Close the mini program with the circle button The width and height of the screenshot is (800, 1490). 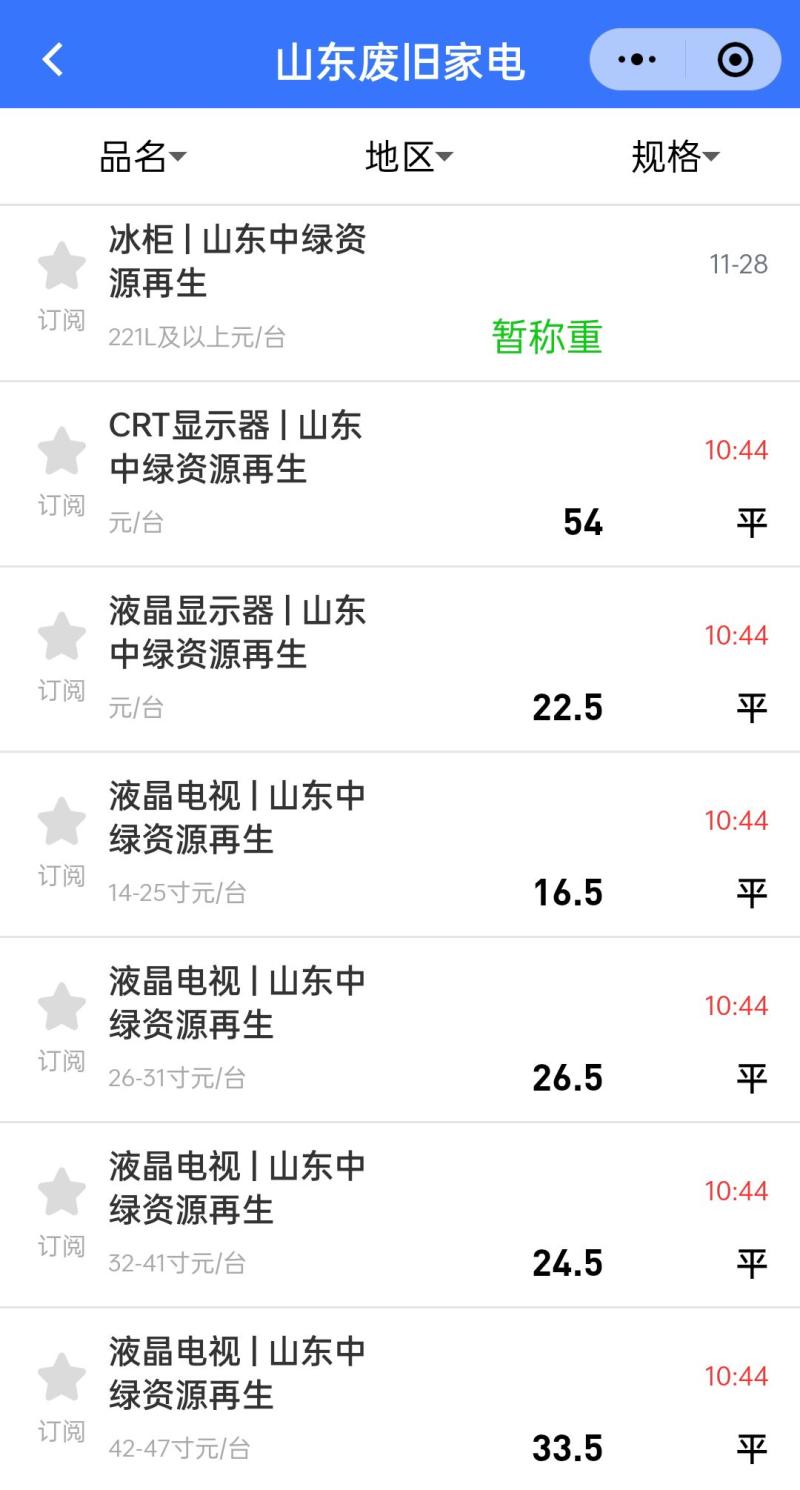pos(735,60)
